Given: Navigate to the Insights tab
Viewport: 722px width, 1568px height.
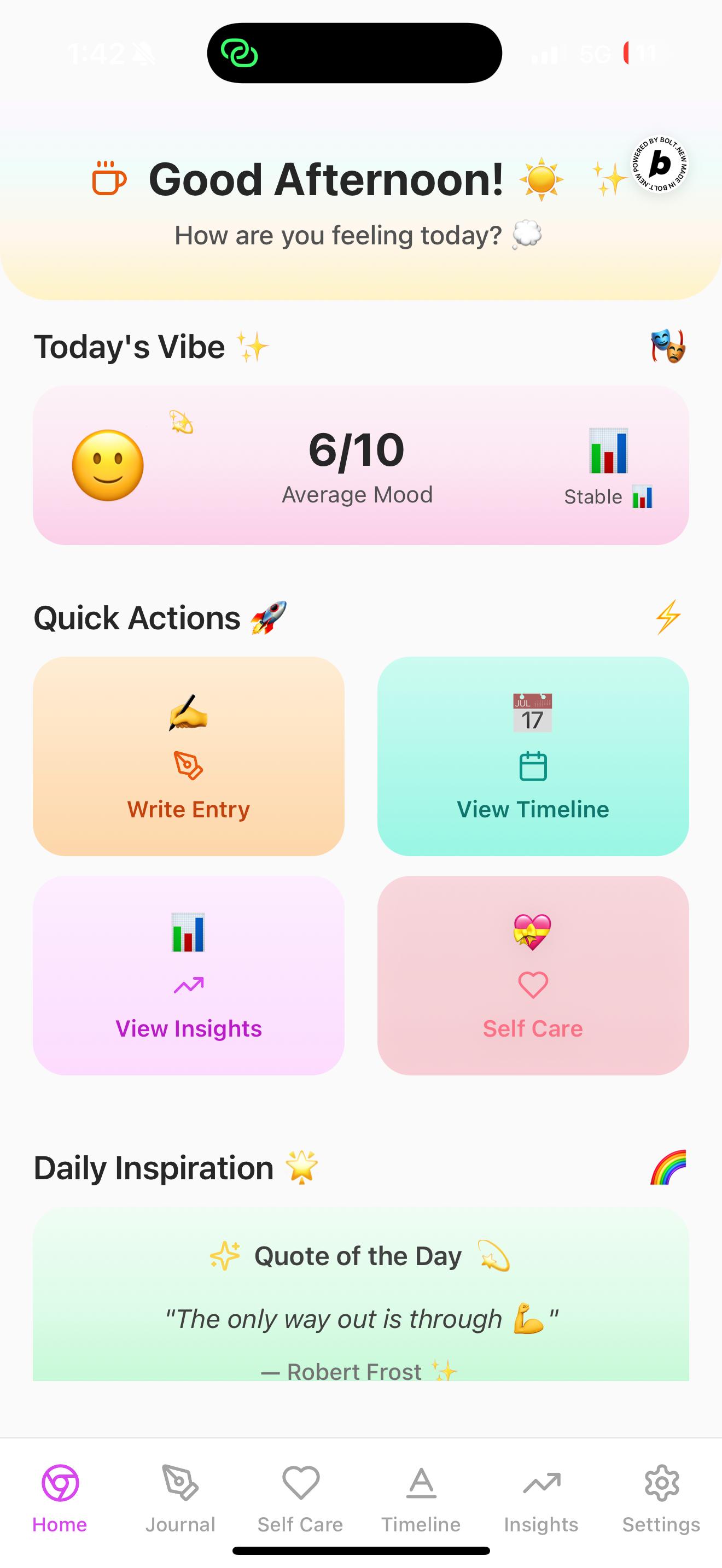Looking at the screenshot, I should pos(541,1497).
